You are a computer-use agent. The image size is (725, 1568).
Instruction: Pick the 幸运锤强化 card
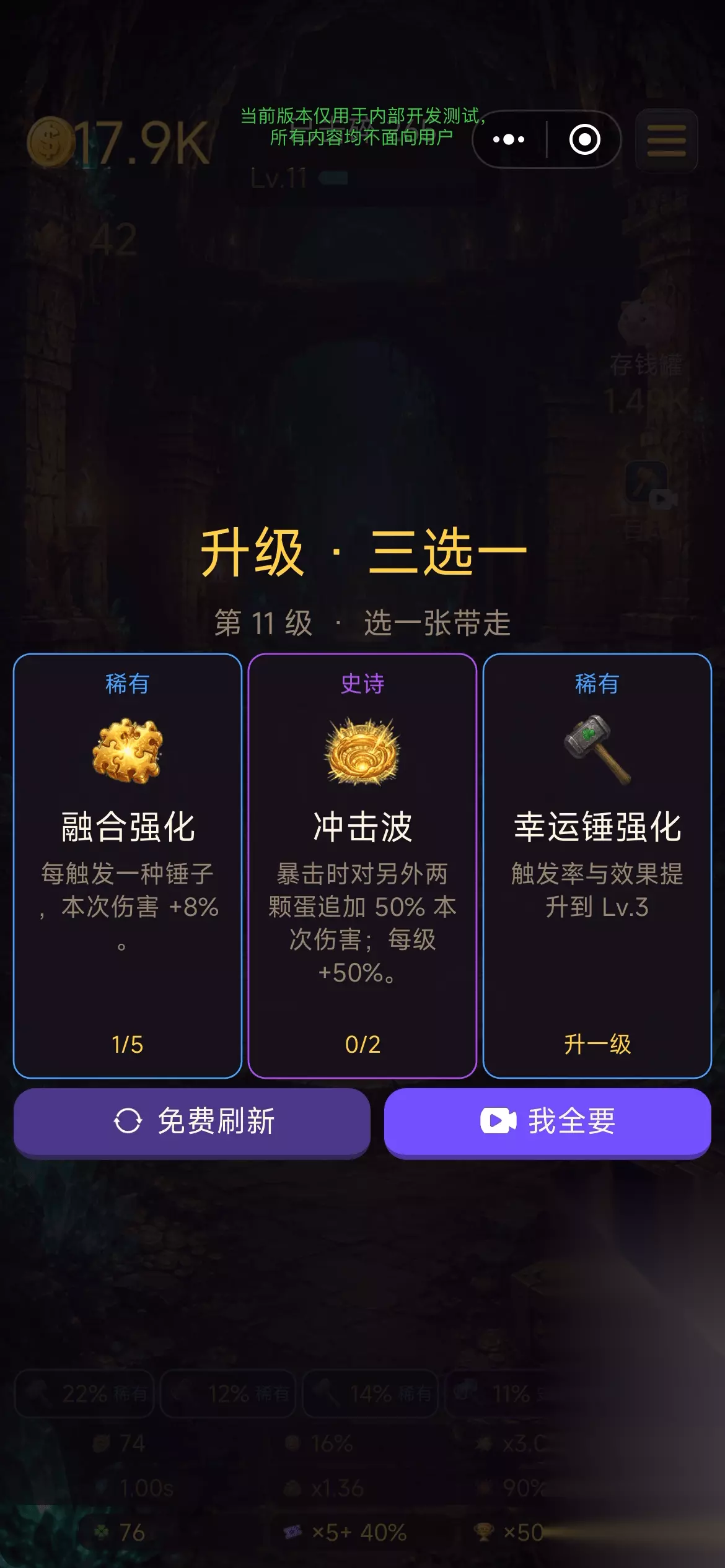point(597,865)
